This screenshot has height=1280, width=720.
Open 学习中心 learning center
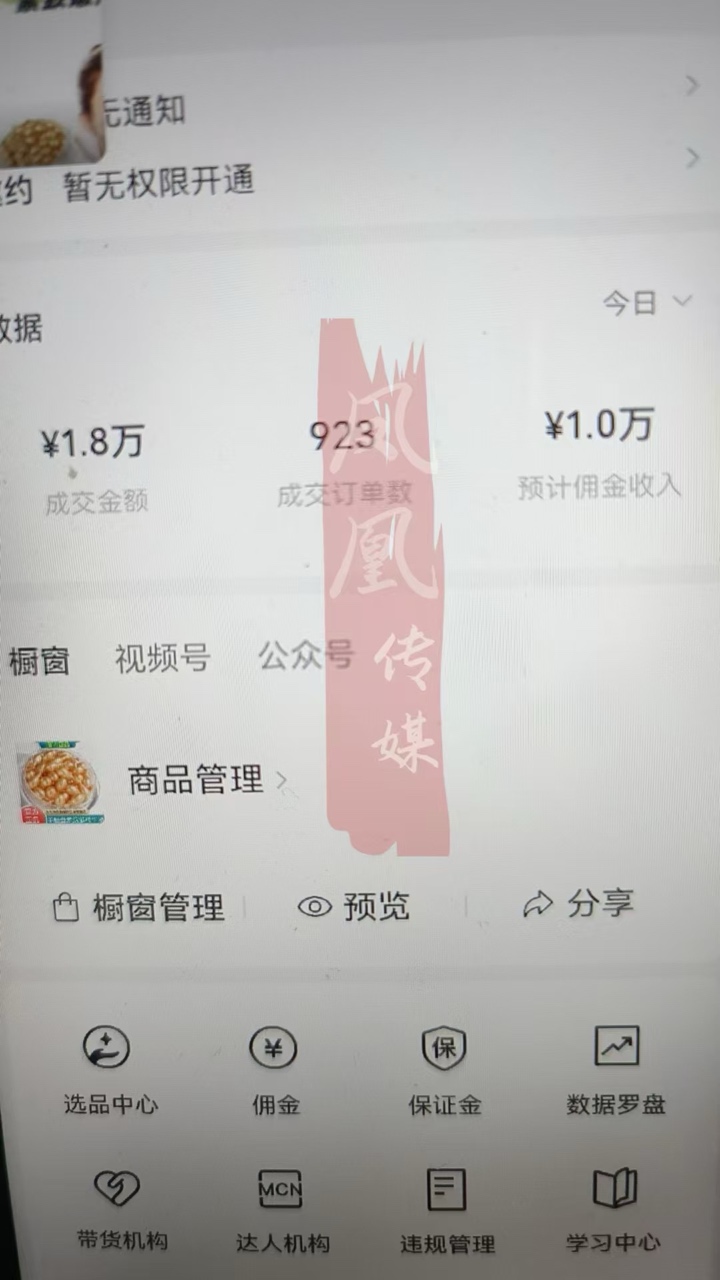(x=614, y=1210)
